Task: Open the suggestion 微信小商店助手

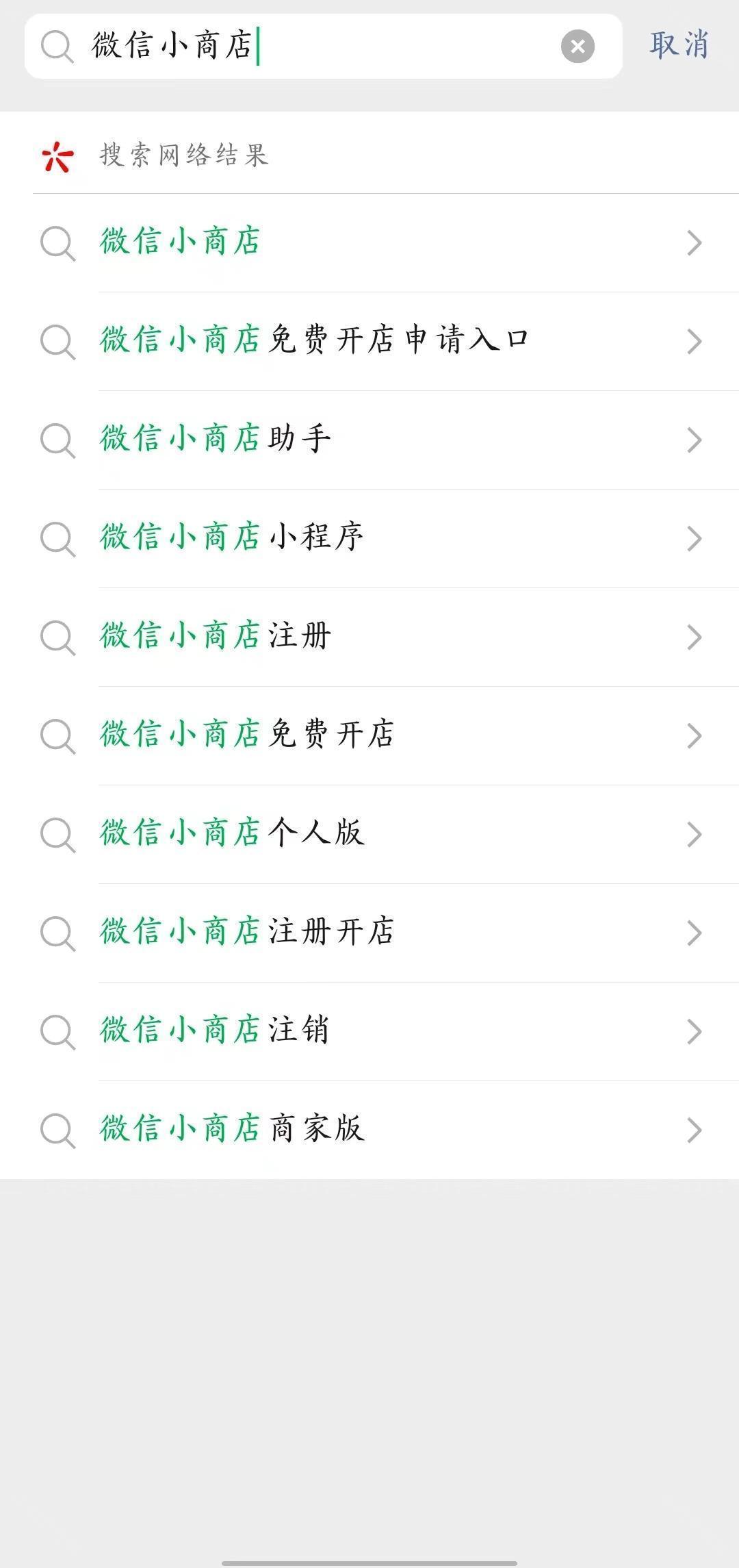Action: pos(369,440)
